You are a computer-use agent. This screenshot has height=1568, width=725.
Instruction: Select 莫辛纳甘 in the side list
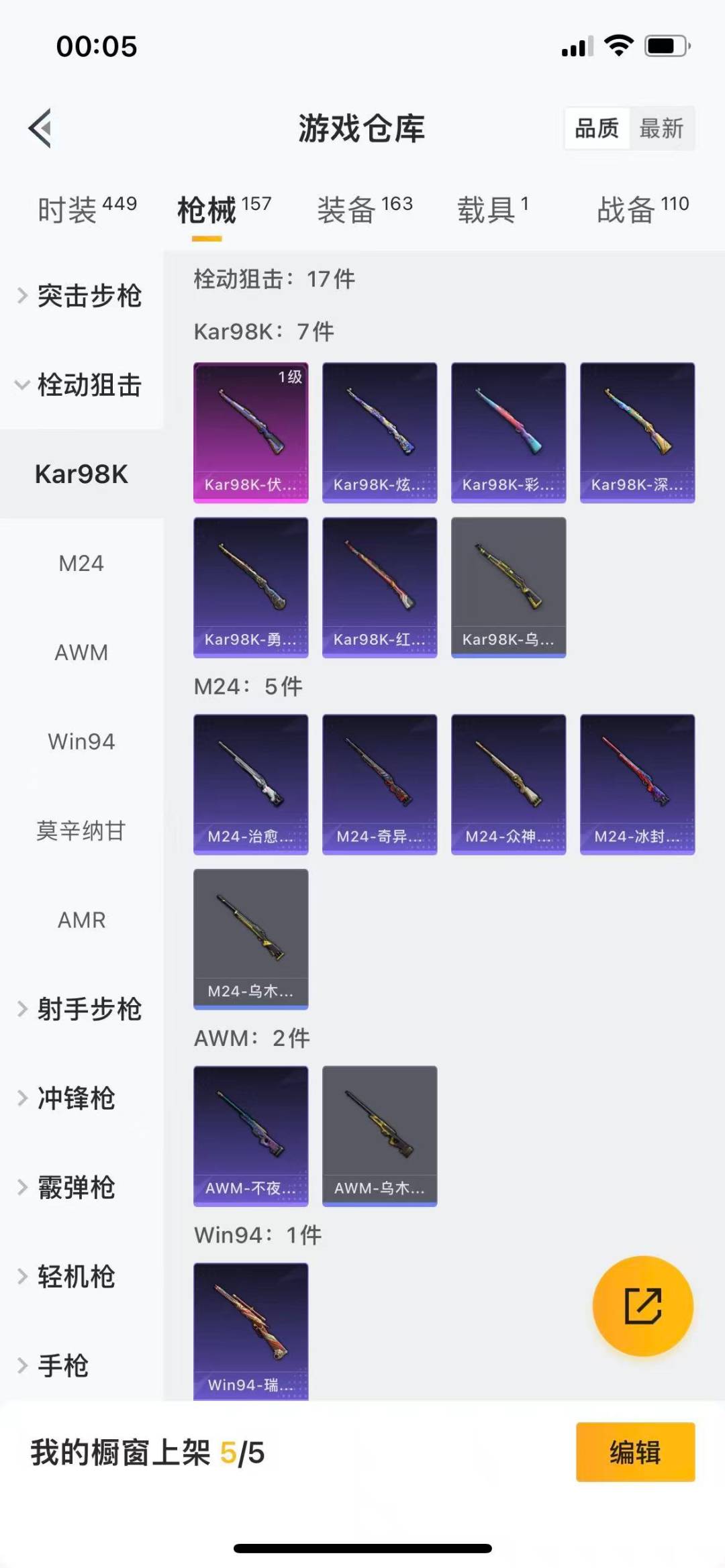(x=81, y=831)
